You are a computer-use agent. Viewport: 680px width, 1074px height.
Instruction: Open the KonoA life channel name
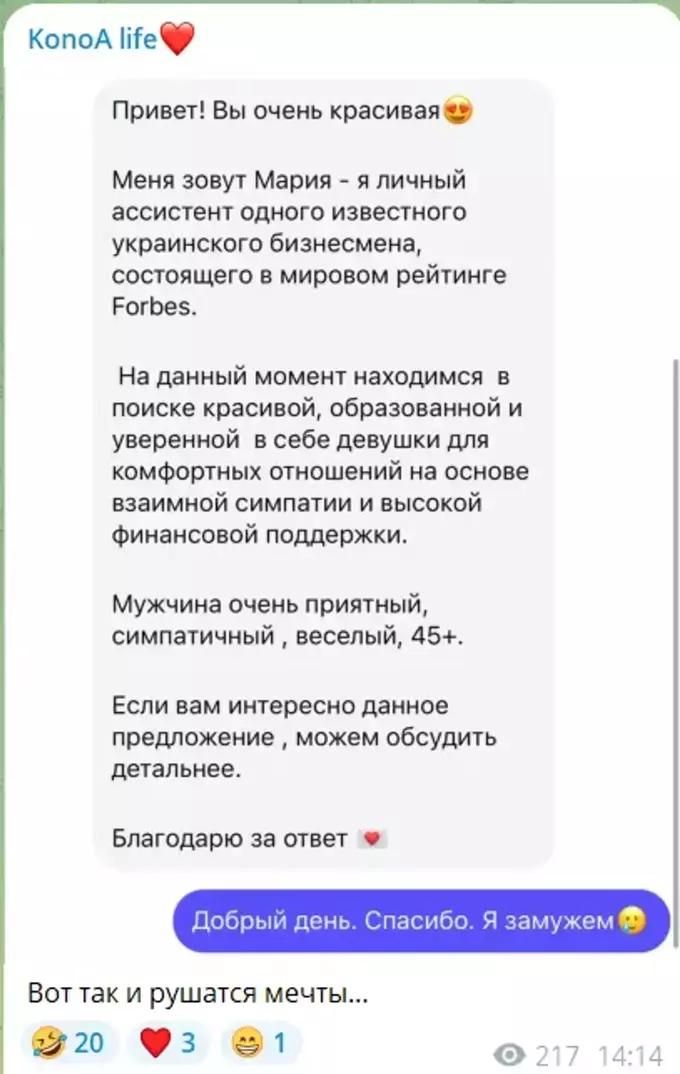pyautogui.click(x=92, y=40)
